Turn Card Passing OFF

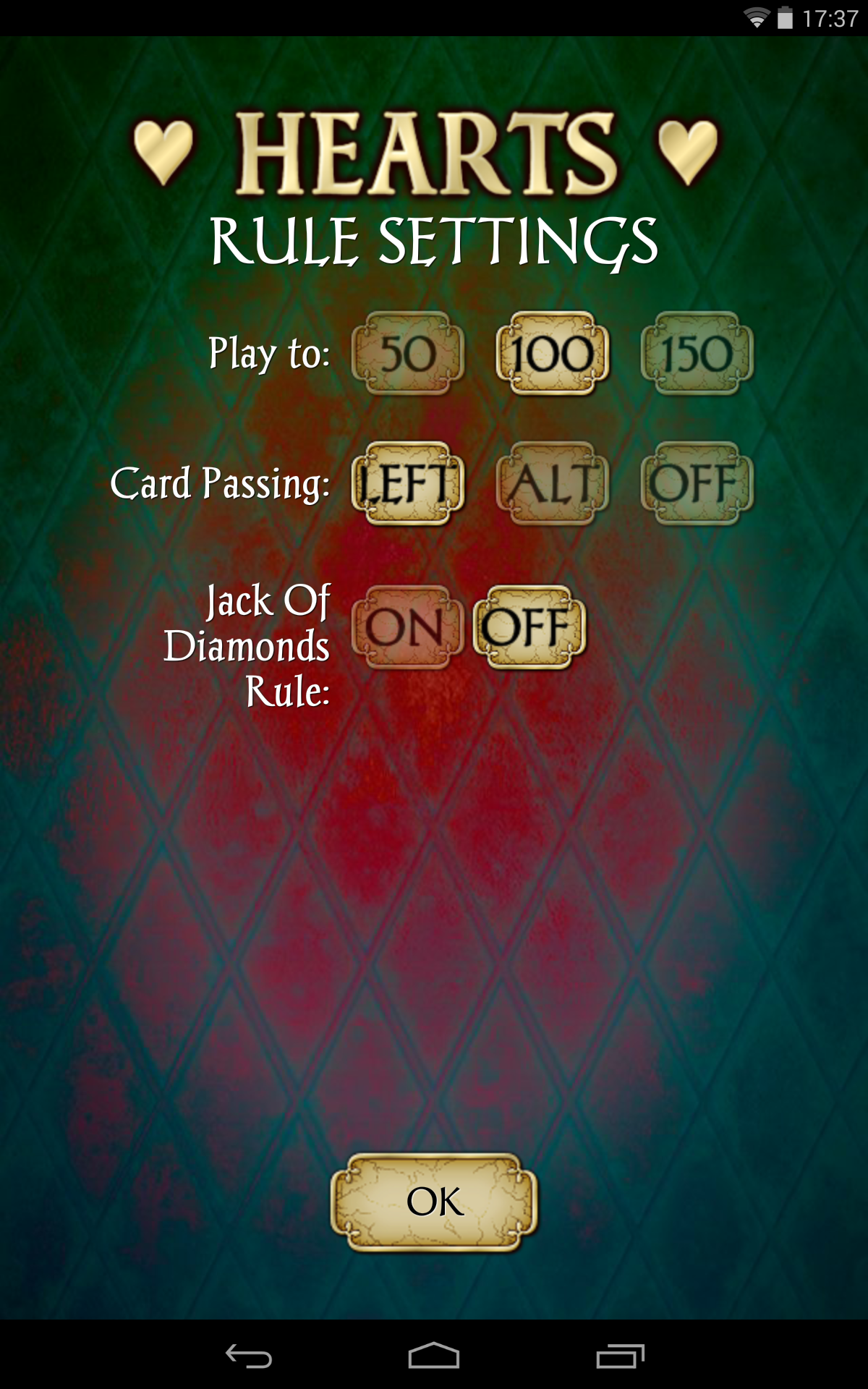click(697, 483)
